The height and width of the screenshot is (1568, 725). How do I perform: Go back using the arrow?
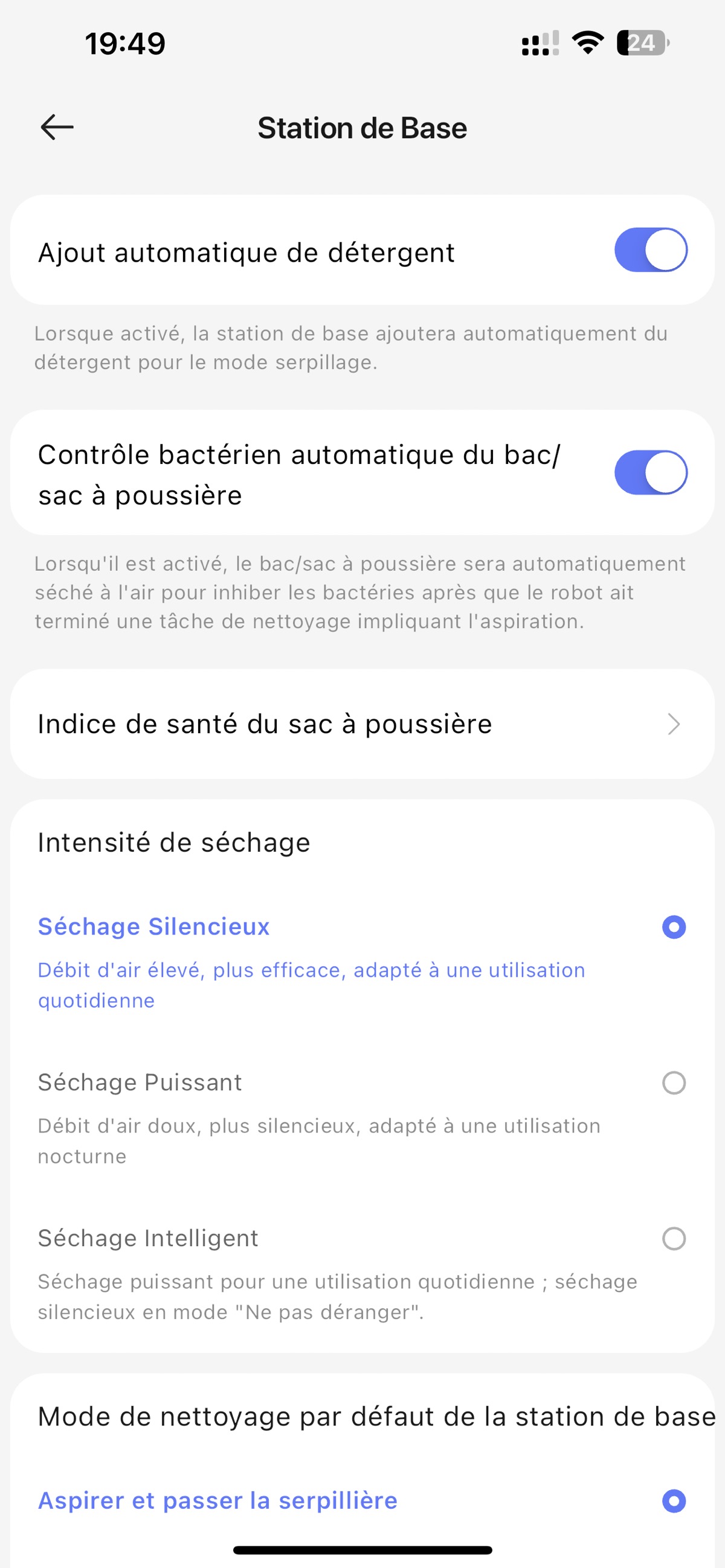pos(57,128)
